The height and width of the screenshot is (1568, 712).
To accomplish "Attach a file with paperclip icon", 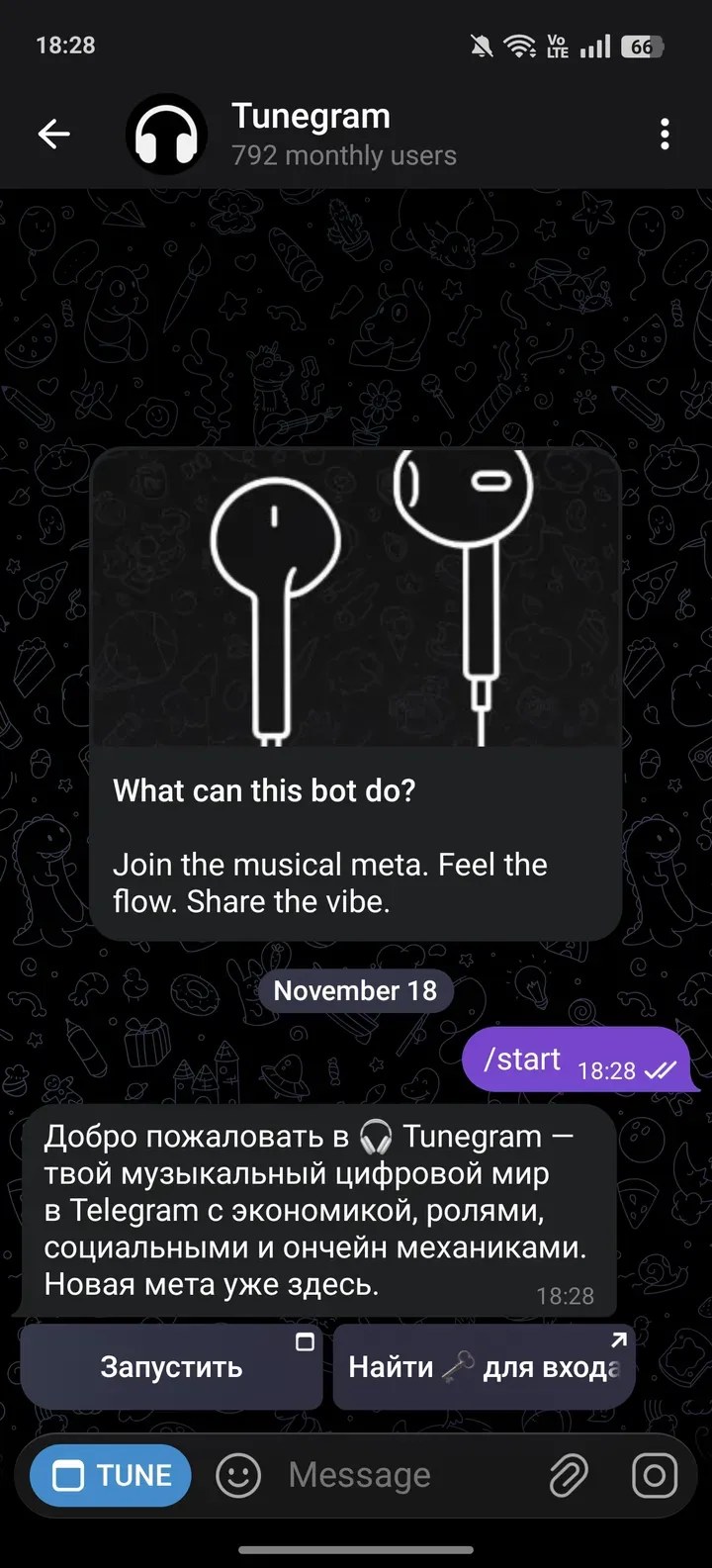I will pyautogui.click(x=569, y=1475).
